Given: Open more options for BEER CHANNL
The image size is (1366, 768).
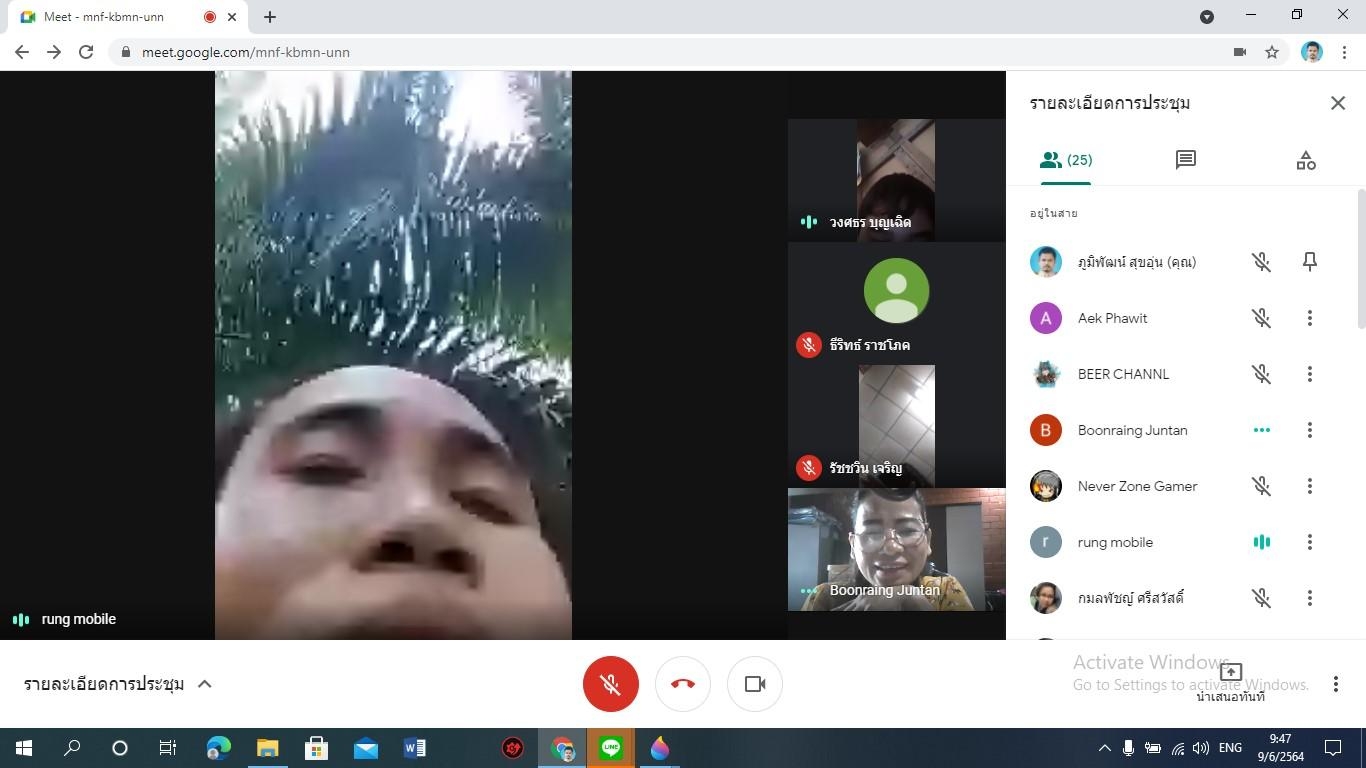Looking at the screenshot, I should [x=1309, y=374].
